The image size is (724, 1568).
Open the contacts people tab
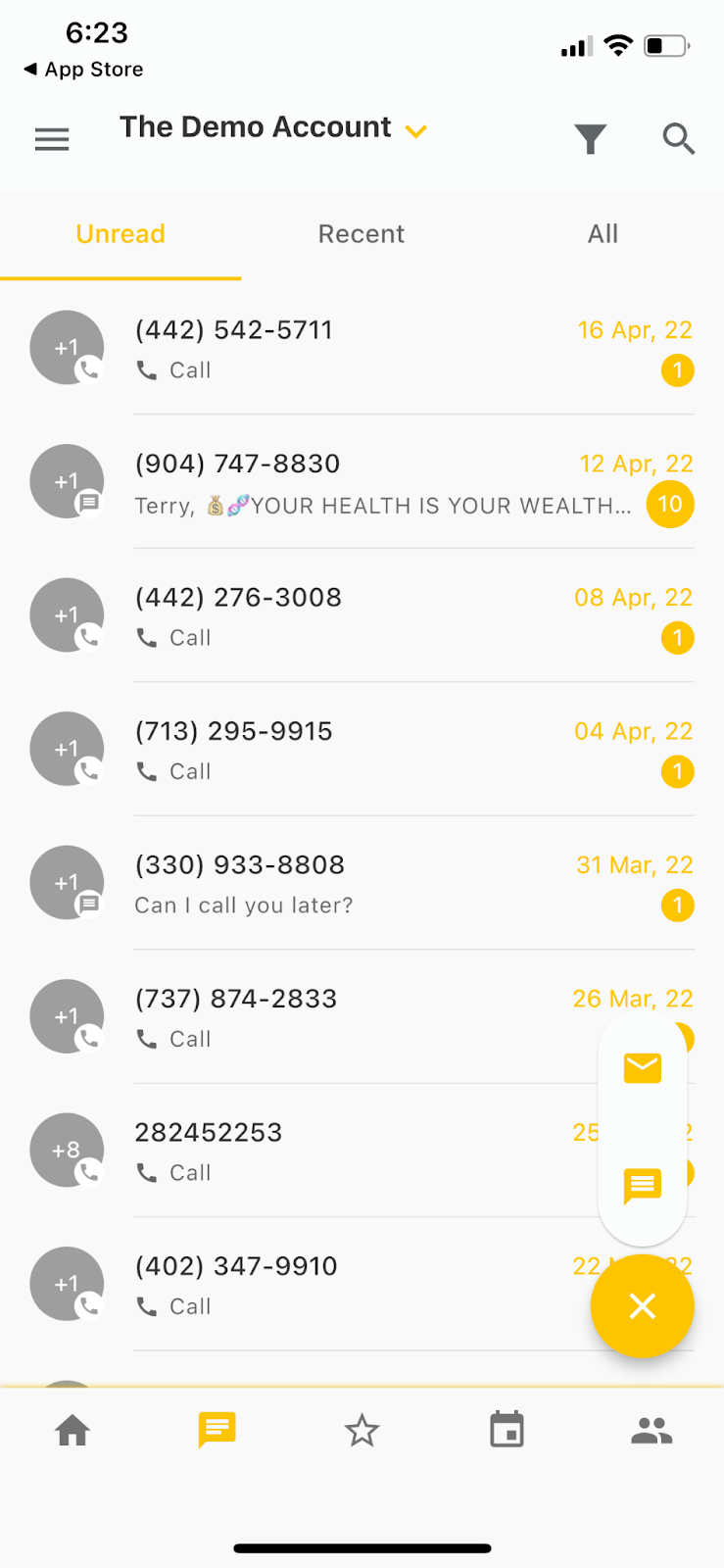[652, 1431]
